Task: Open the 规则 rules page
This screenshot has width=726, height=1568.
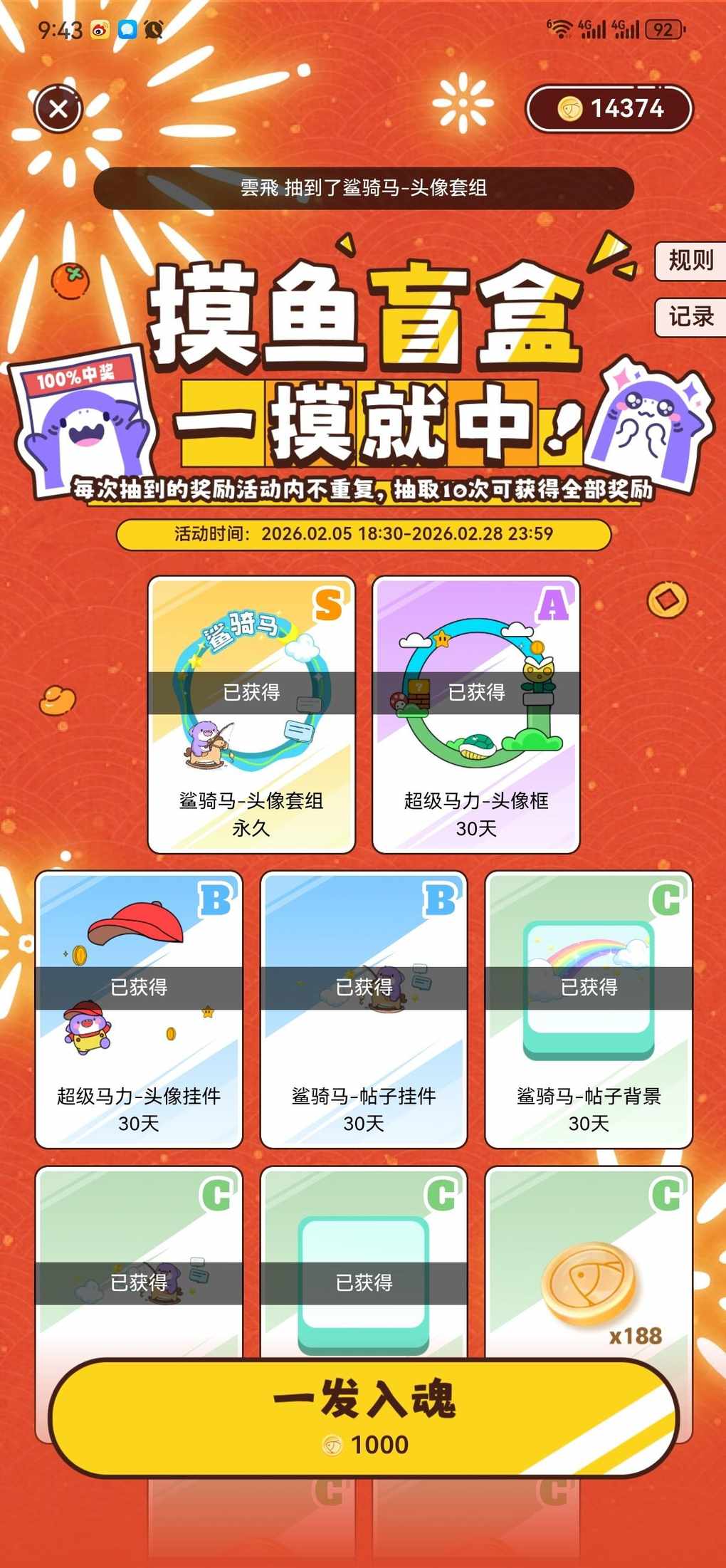Action: point(689,261)
